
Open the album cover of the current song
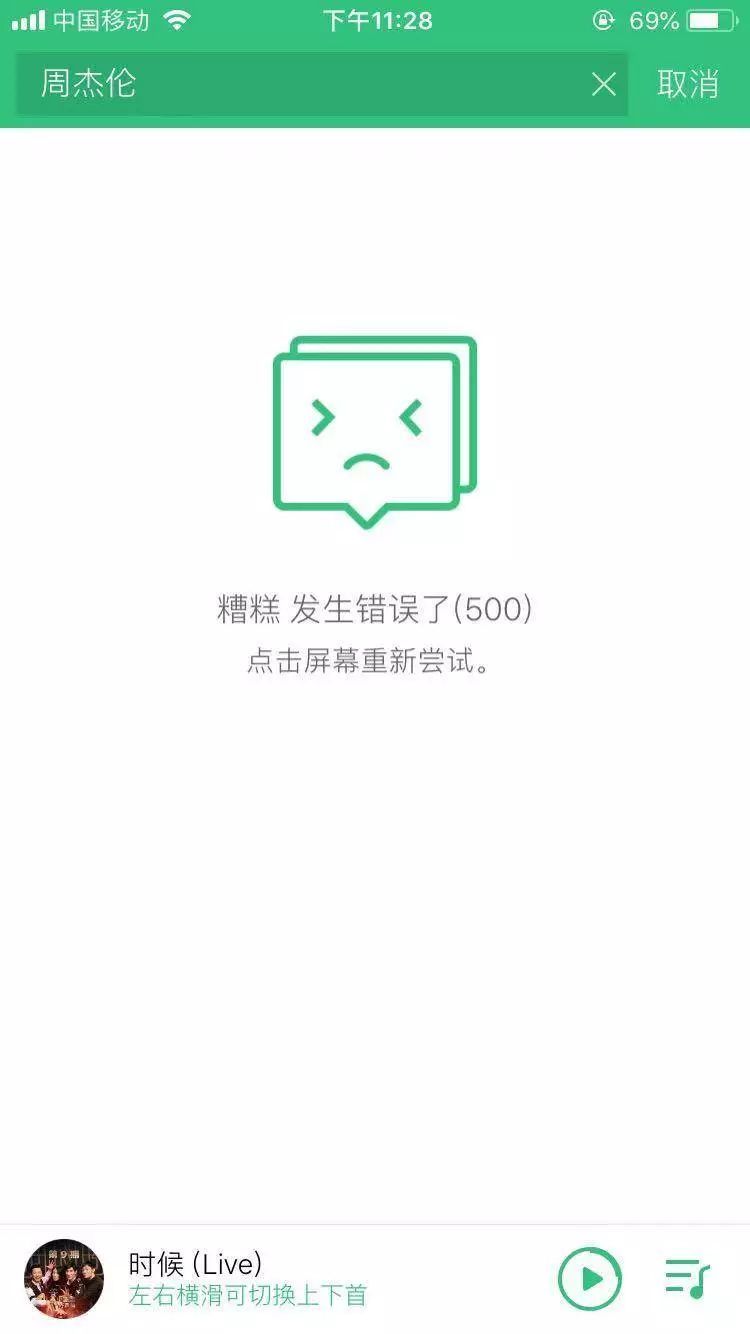pyautogui.click(x=64, y=1278)
